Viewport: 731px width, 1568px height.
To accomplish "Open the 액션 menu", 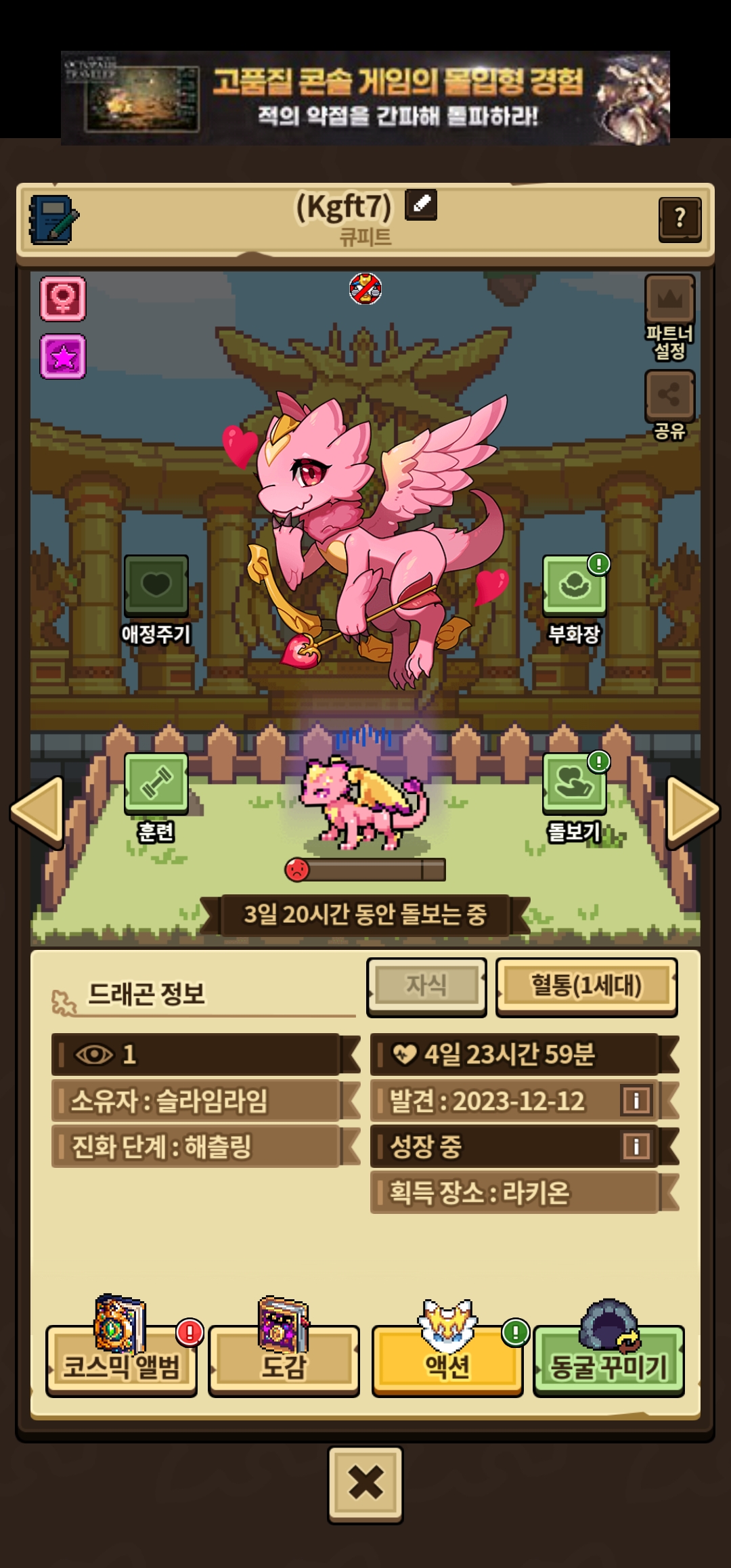I will (x=447, y=1360).
